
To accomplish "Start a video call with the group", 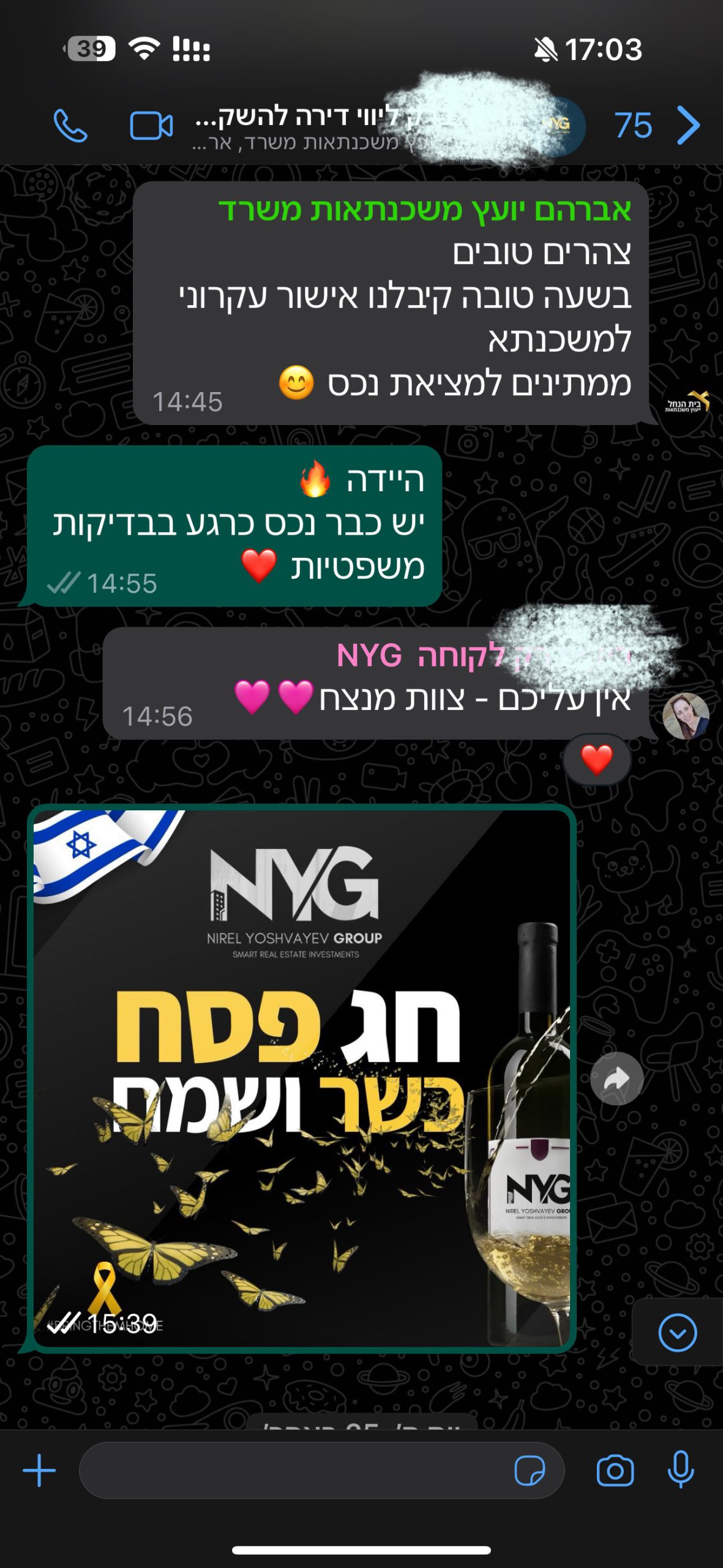I will pyautogui.click(x=151, y=126).
